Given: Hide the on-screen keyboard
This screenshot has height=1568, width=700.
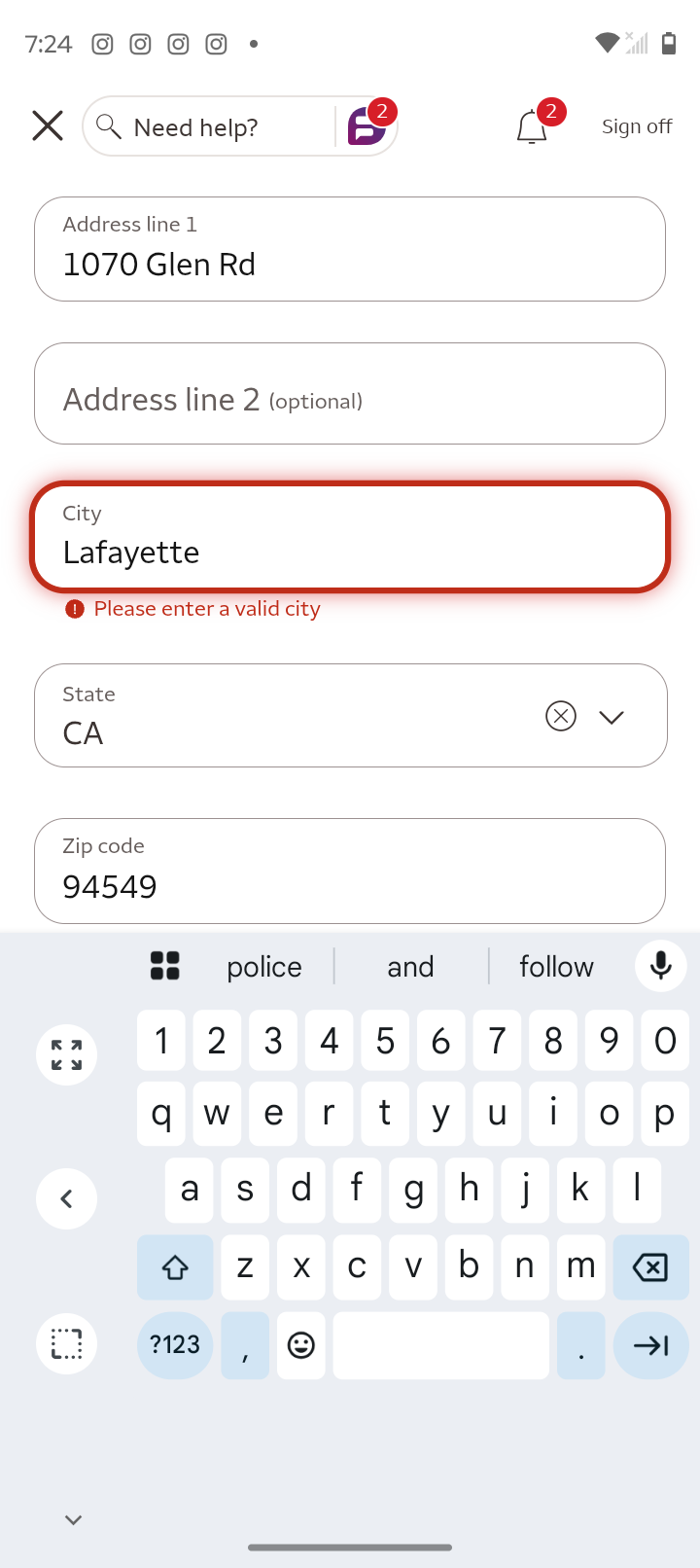Looking at the screenshot, I should pyautogui.click(x=73, y=1519).
